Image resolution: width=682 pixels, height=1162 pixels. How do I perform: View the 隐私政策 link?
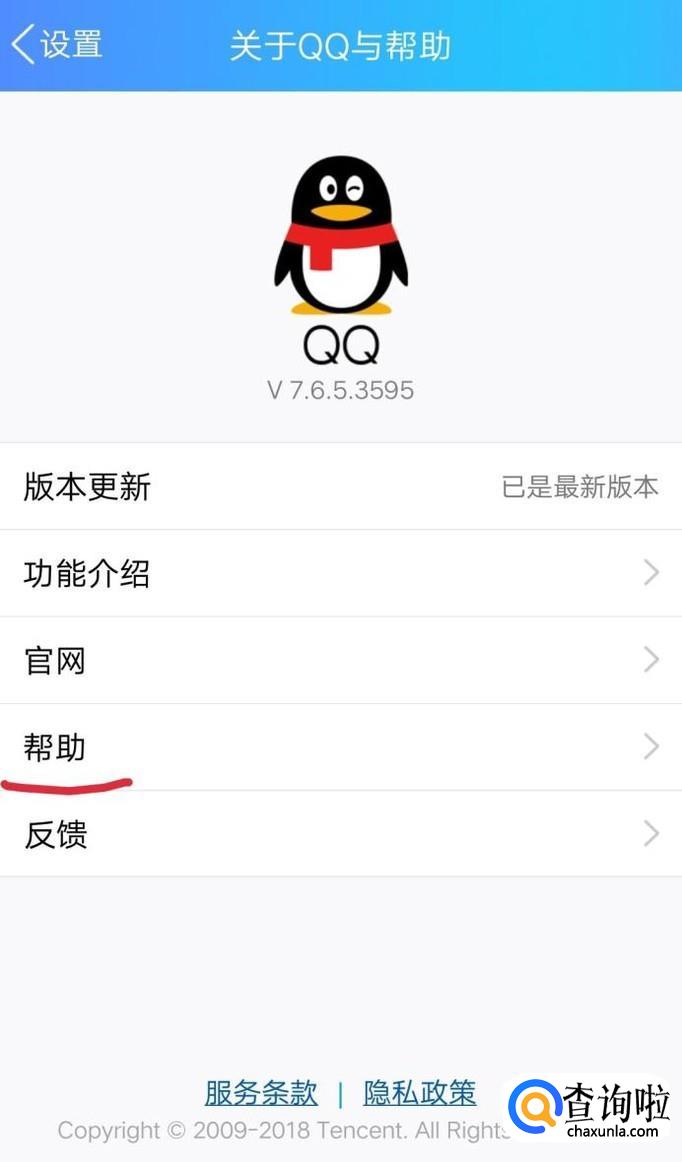tap(420, 1093)
